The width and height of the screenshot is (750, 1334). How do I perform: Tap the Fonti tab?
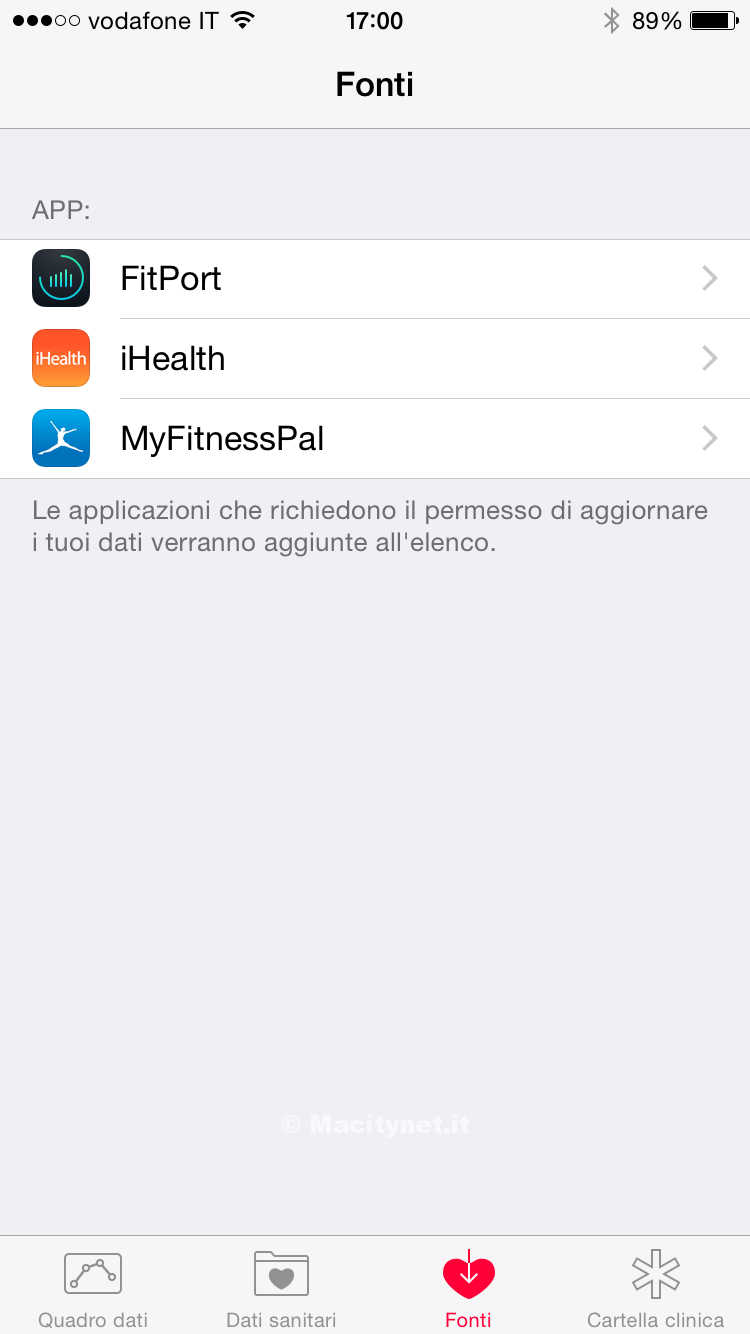(468, 1288)
